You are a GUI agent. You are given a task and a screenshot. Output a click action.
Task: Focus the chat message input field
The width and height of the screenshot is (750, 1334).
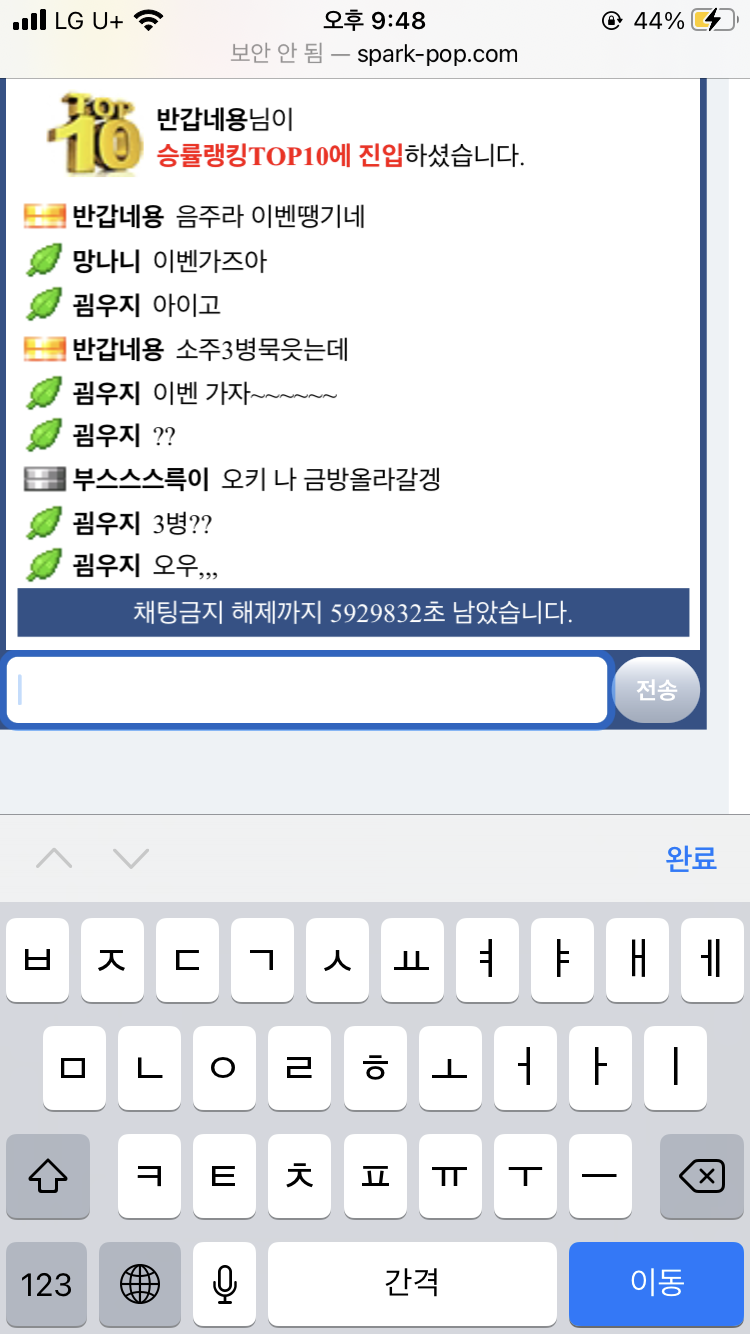coord(306,690)
